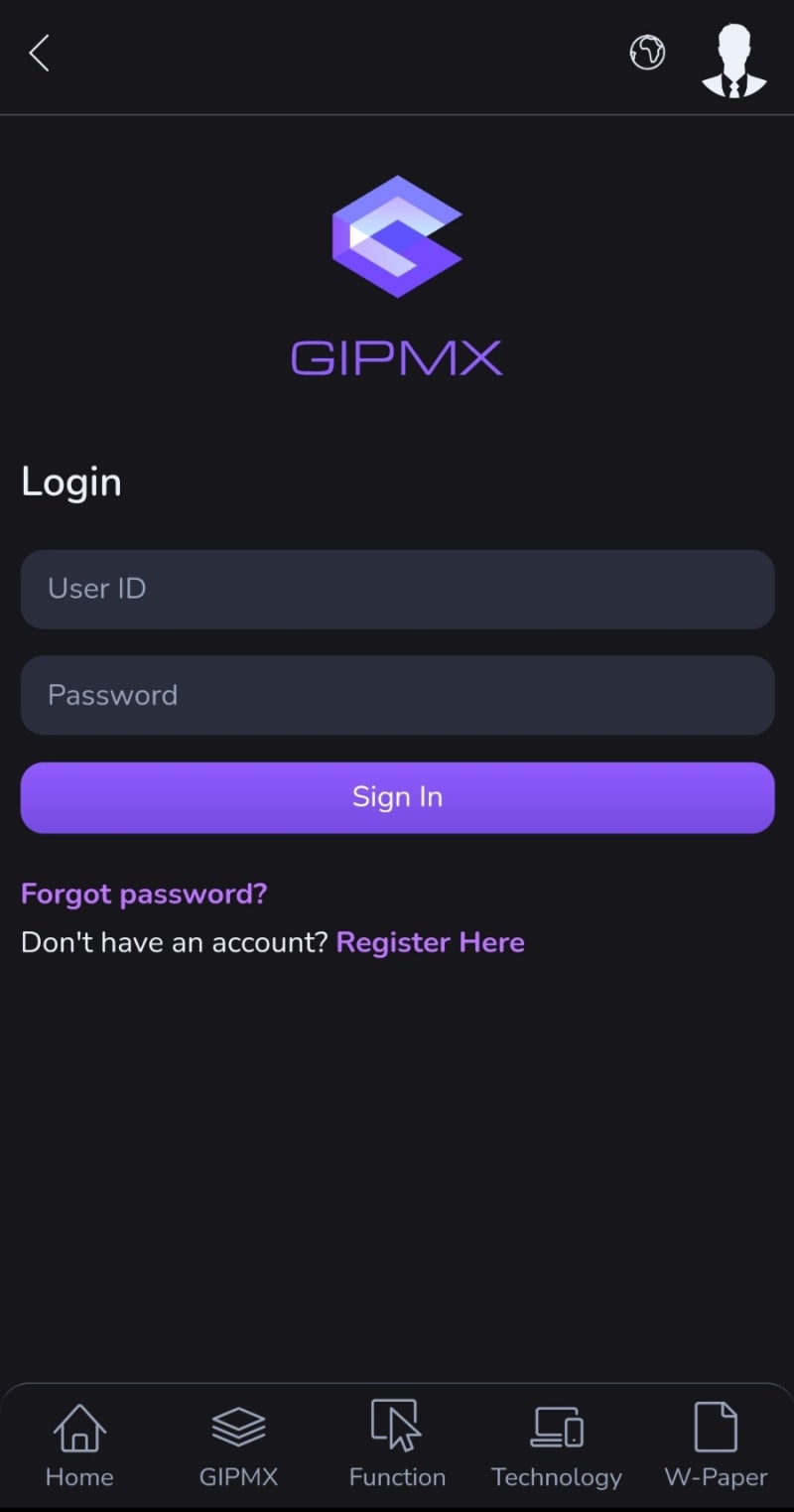This screenshot has height=1512, width=794.
Task: Switch to the Home tab
Action: coord(79,1446)
